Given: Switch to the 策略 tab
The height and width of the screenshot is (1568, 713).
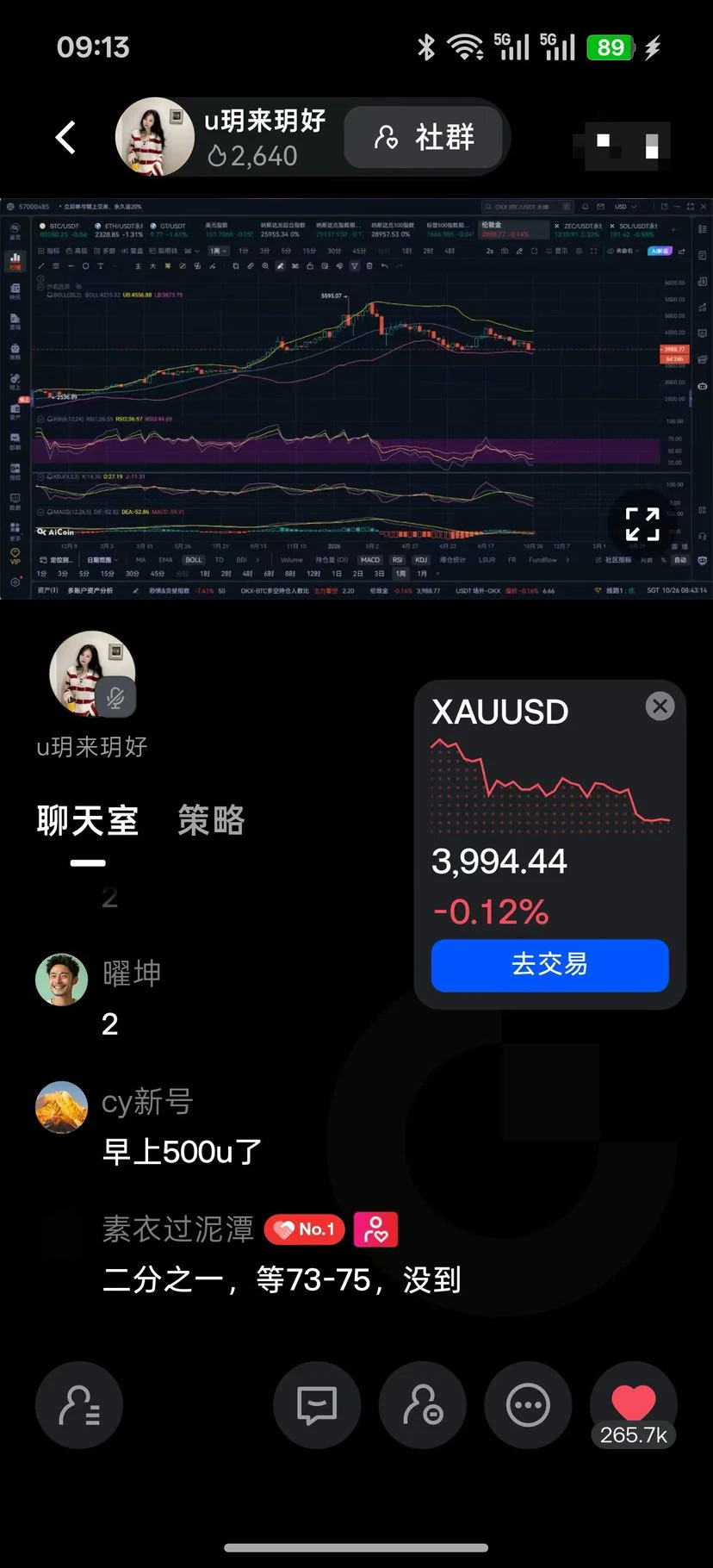Looking at the screenshot, I should point(211,820).
